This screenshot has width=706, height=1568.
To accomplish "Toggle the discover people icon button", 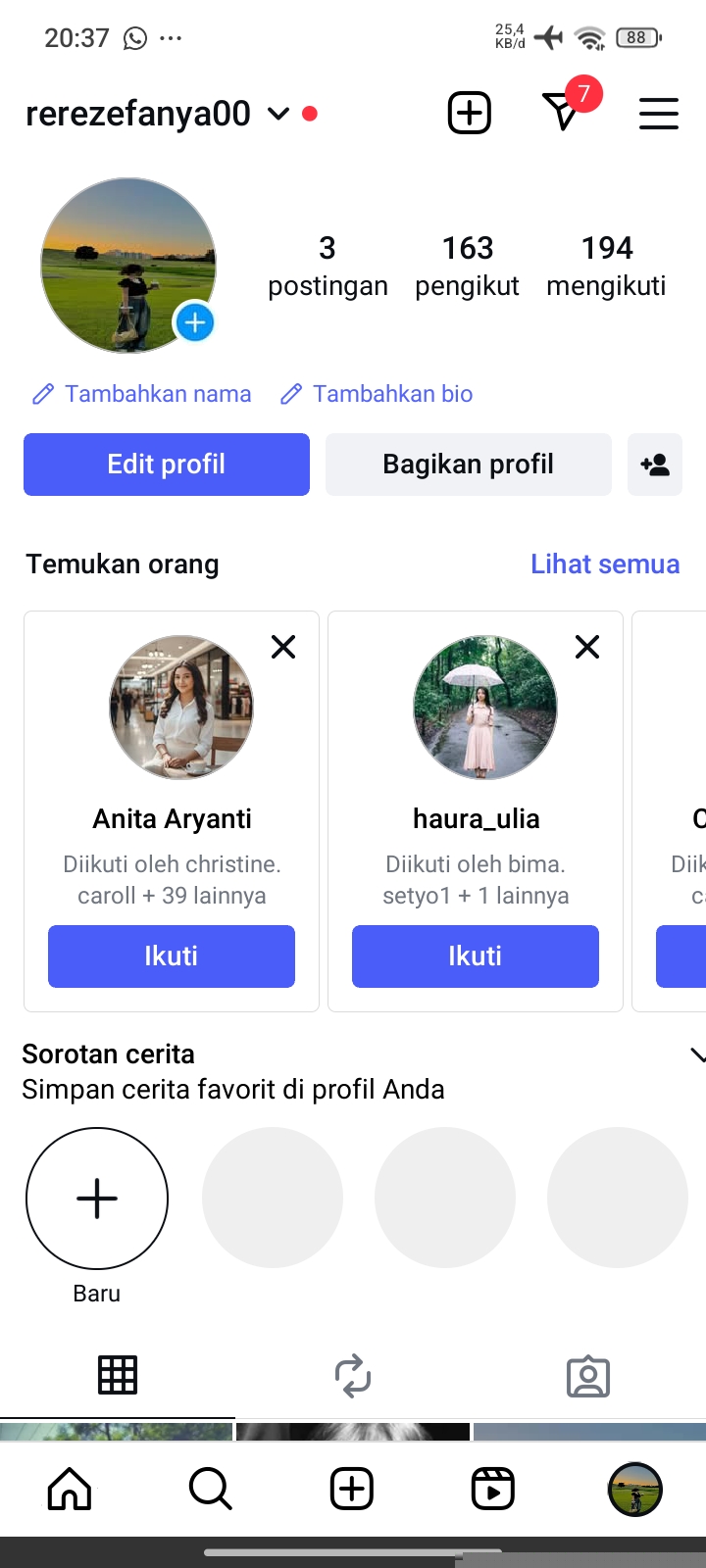I will coord(655,465).
